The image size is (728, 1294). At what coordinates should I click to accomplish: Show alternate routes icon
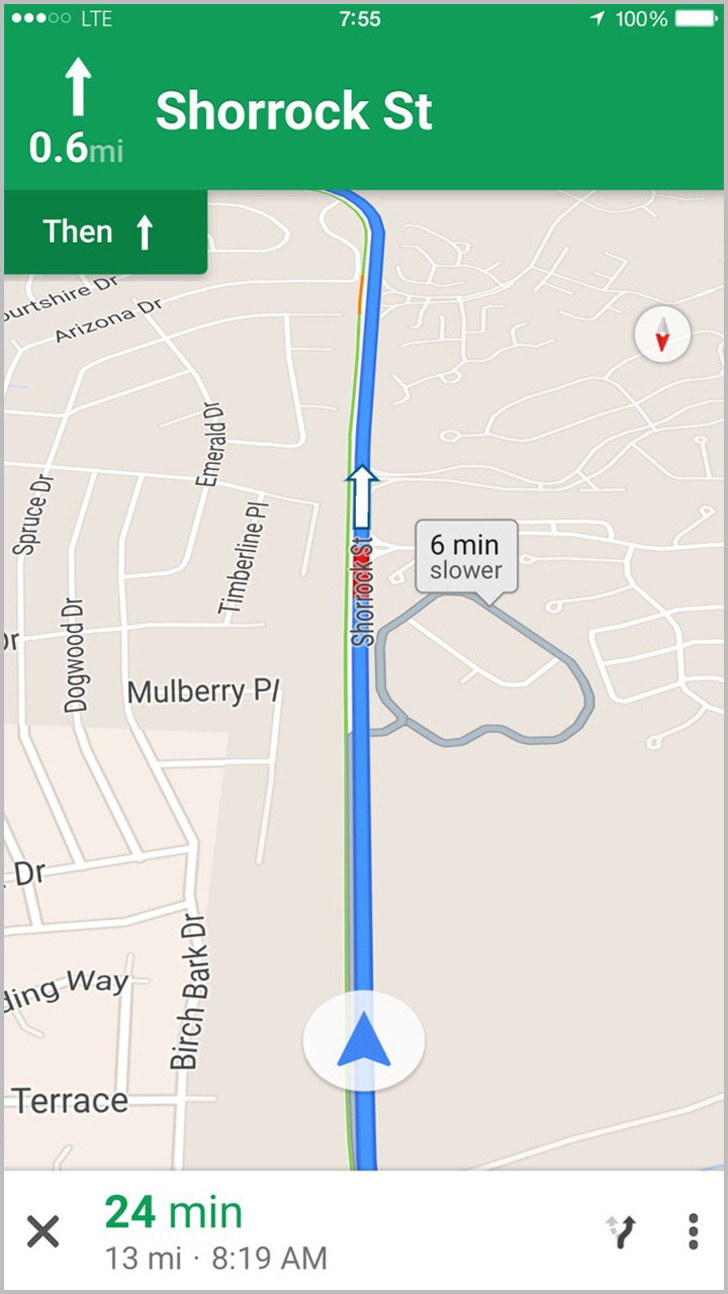coord(620,1232)
